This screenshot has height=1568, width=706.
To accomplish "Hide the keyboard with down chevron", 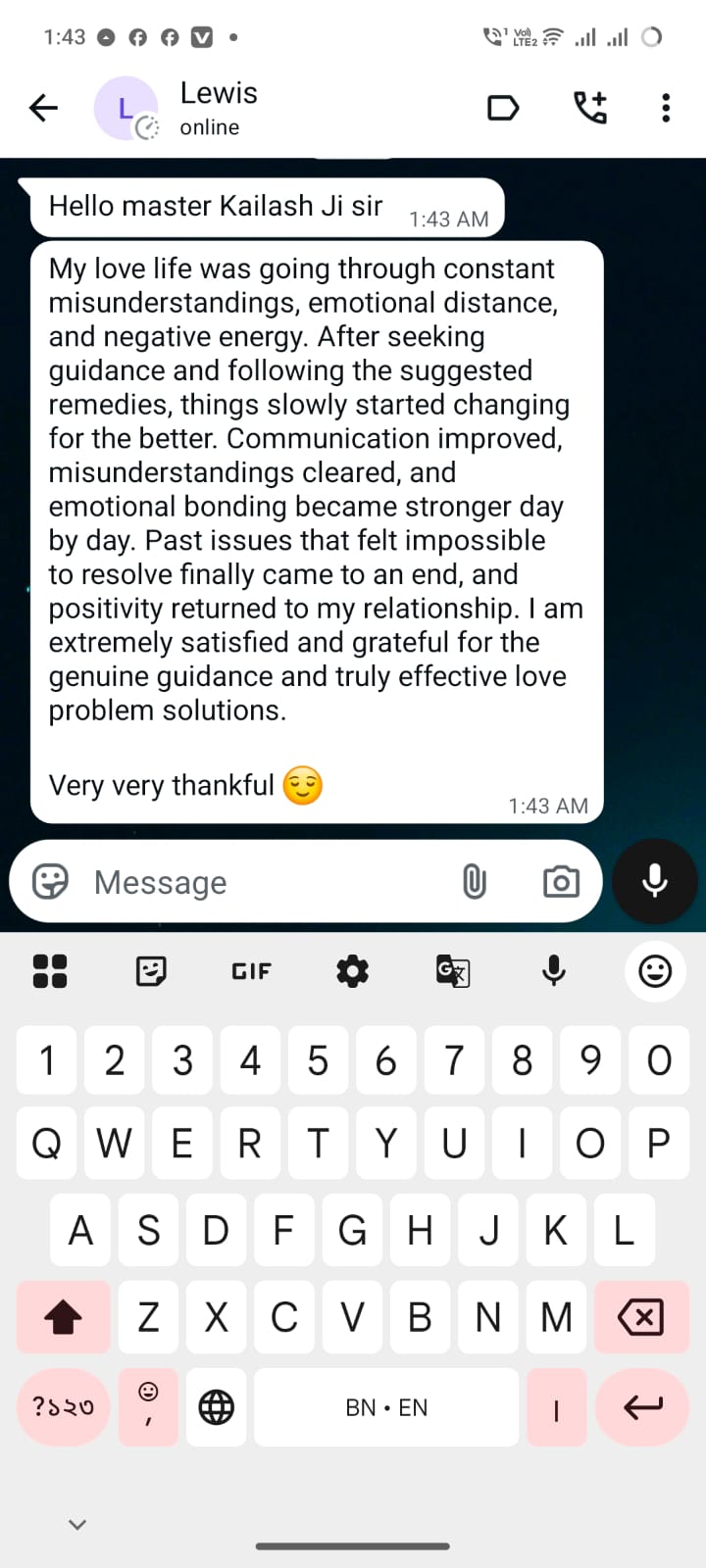I will click(78, 1524).
